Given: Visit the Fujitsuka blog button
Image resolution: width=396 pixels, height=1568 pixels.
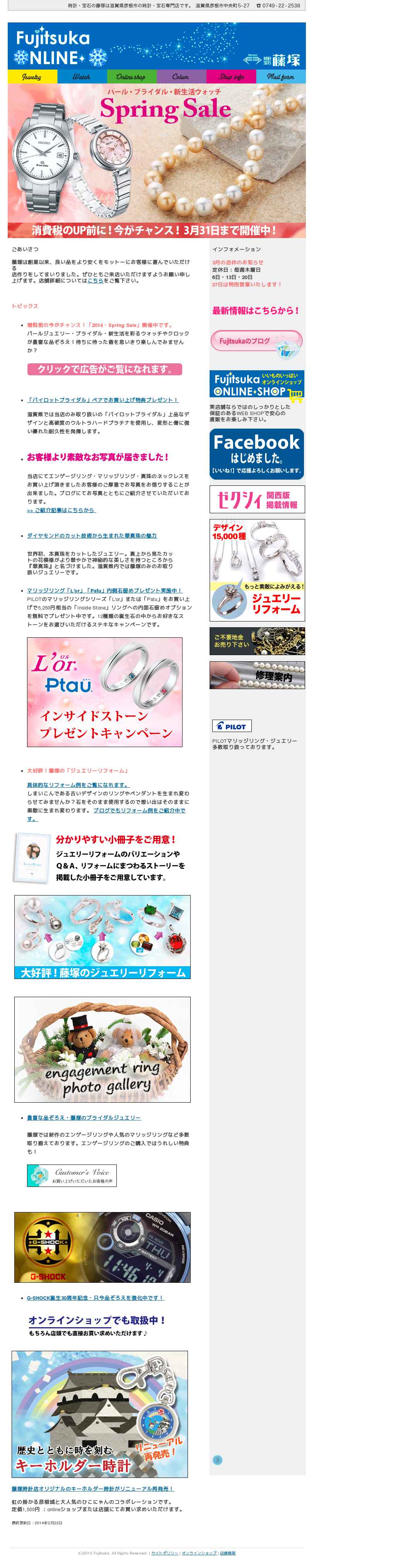Looking at the screenshot, I should coord(256,343).
